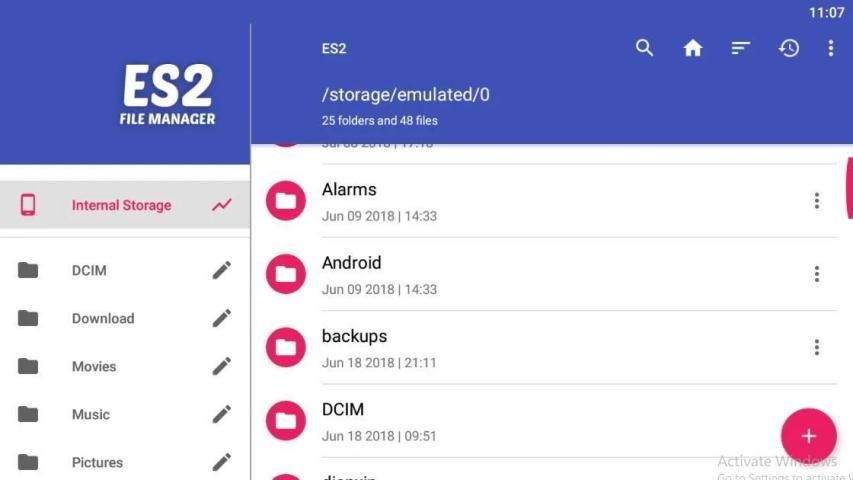Open Pictures shortcut in sidebar
Image resolution: width=853 pixels, height=480 pixels.
pyautogui.click(x=97, y=462)
